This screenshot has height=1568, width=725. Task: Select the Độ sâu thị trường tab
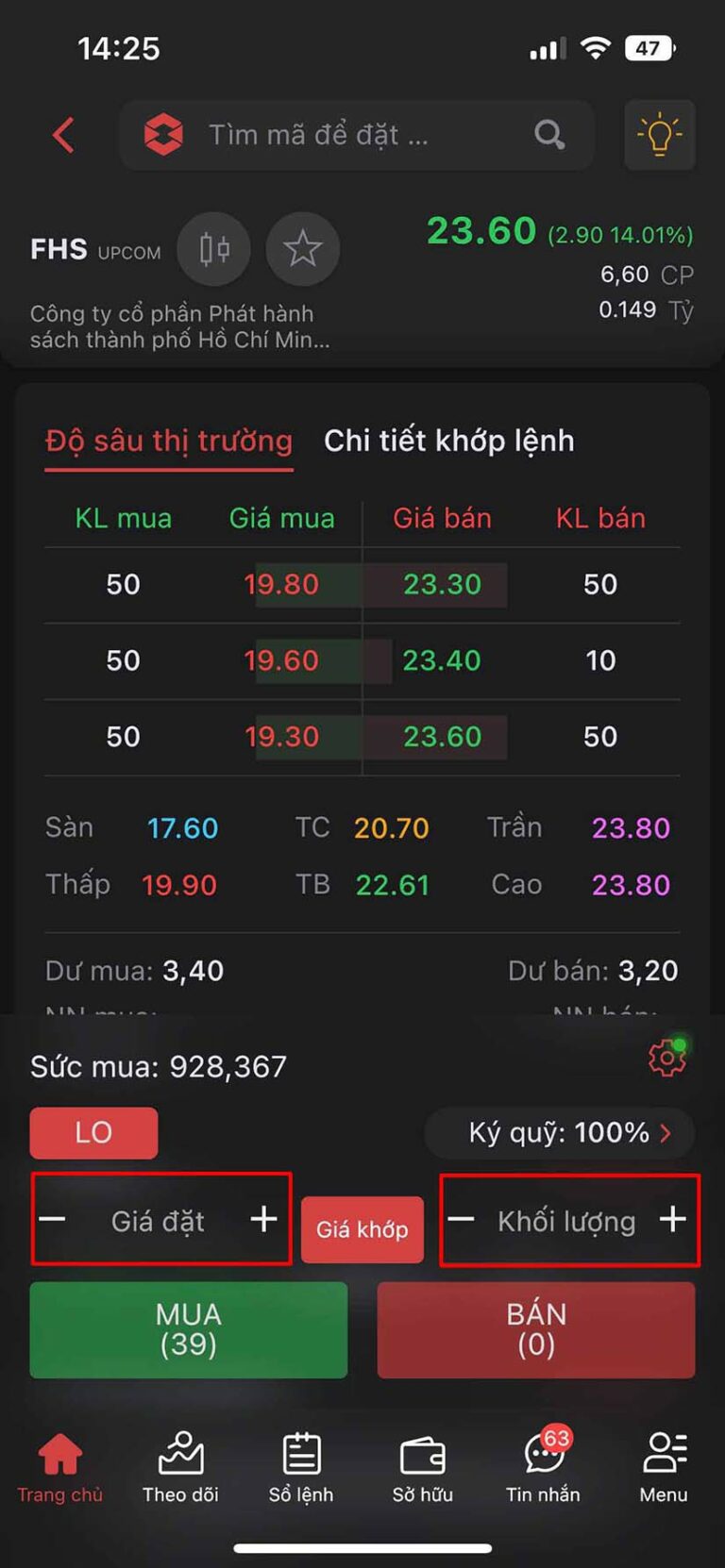tap(169, 441)
